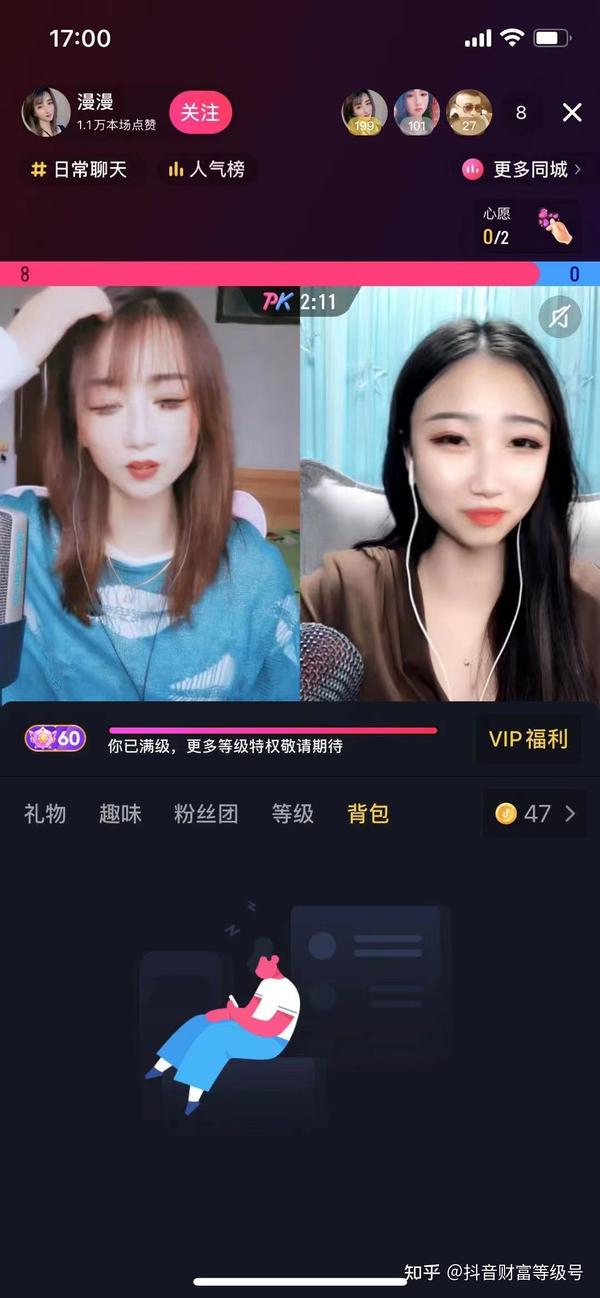Image resolution: width=600 pixels, height=1298 pixels.
Task: View the viewer with badge 27
Action: coord(469,112)
